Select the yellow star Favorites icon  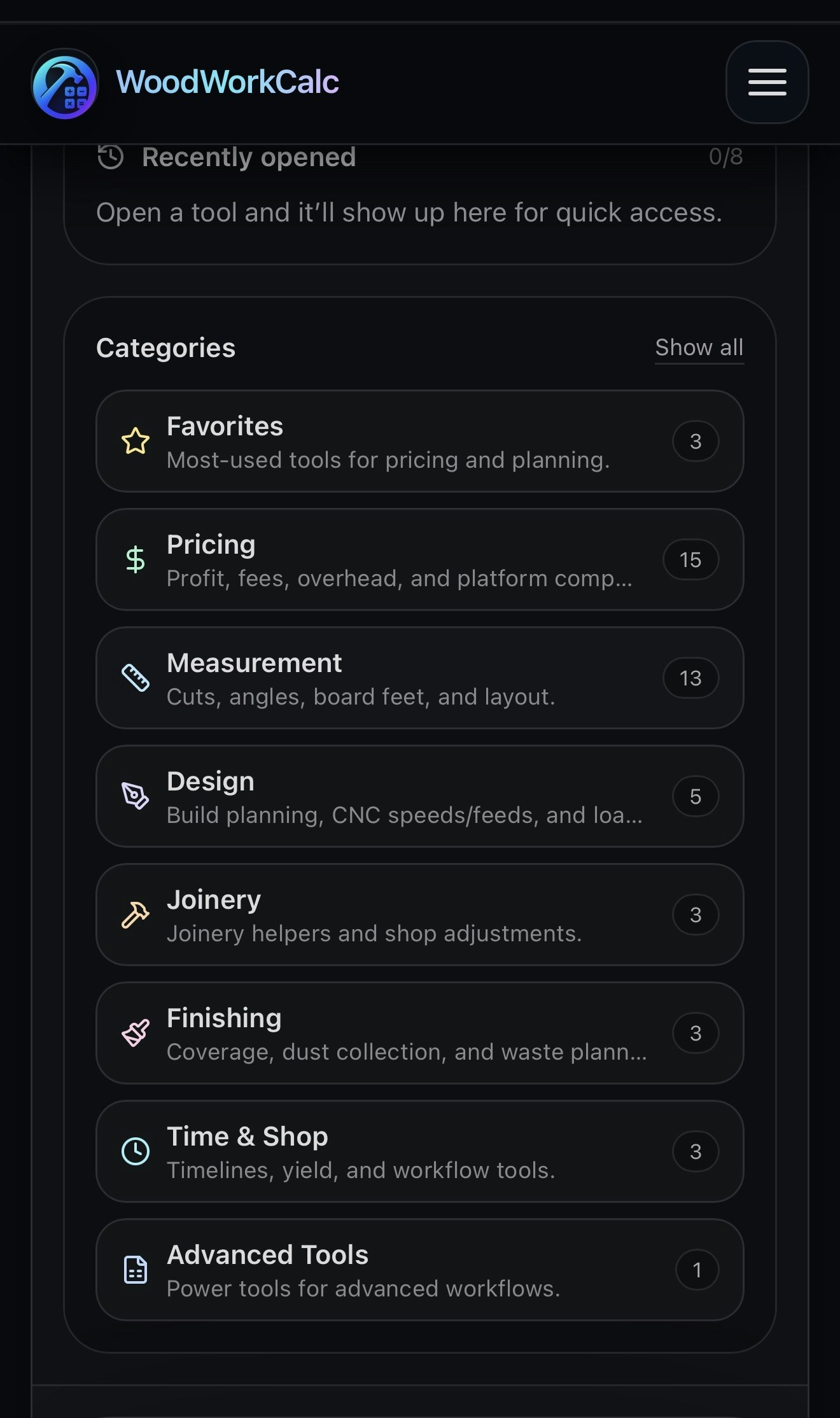pyautogui.click(x=136, y=441)
